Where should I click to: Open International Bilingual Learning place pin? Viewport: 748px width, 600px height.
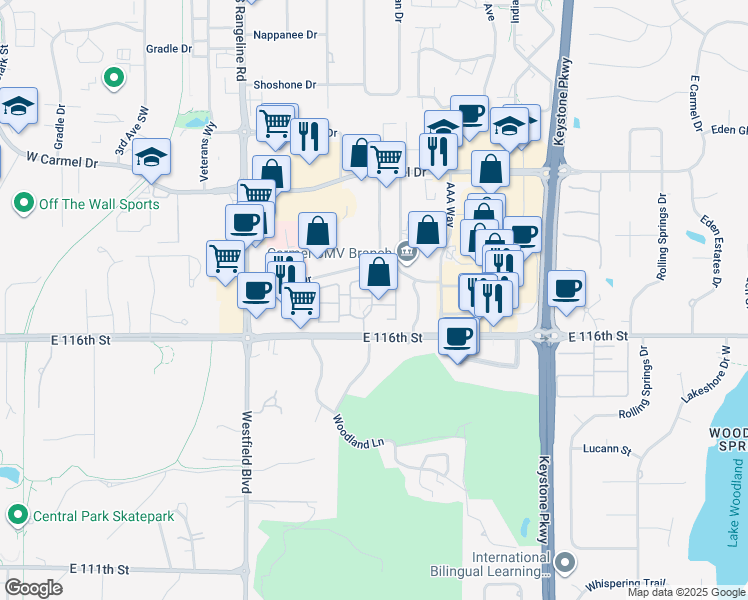coord(565,563)
